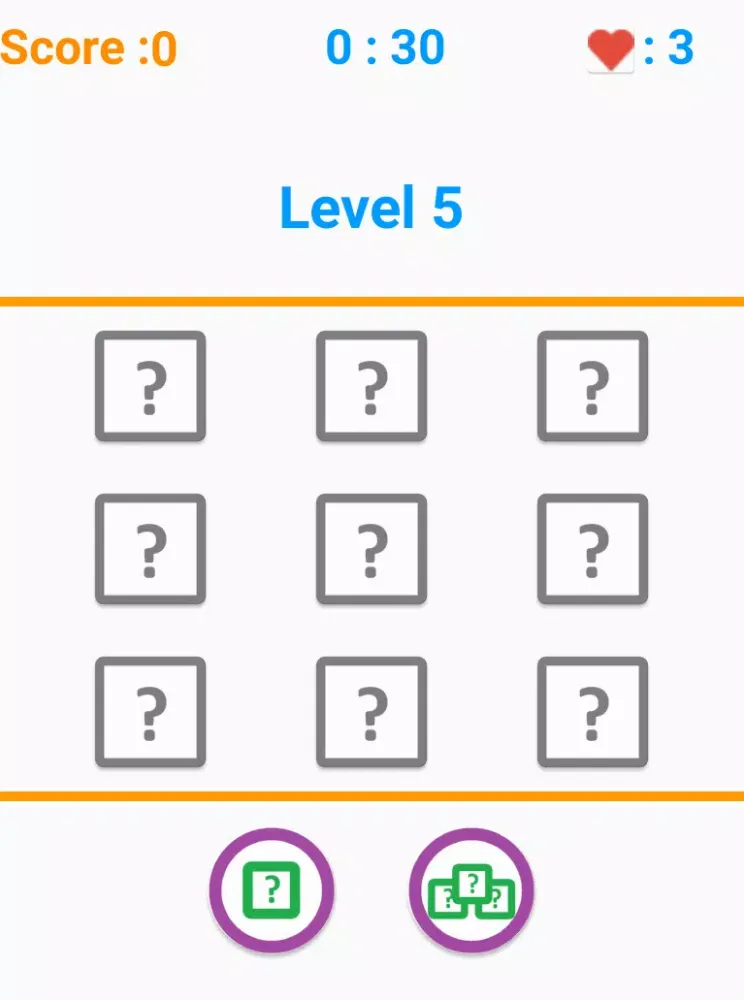This screenshot has width=744, height=1000.
Task: Flip the bottom-left question mark card
Action: 150,712
